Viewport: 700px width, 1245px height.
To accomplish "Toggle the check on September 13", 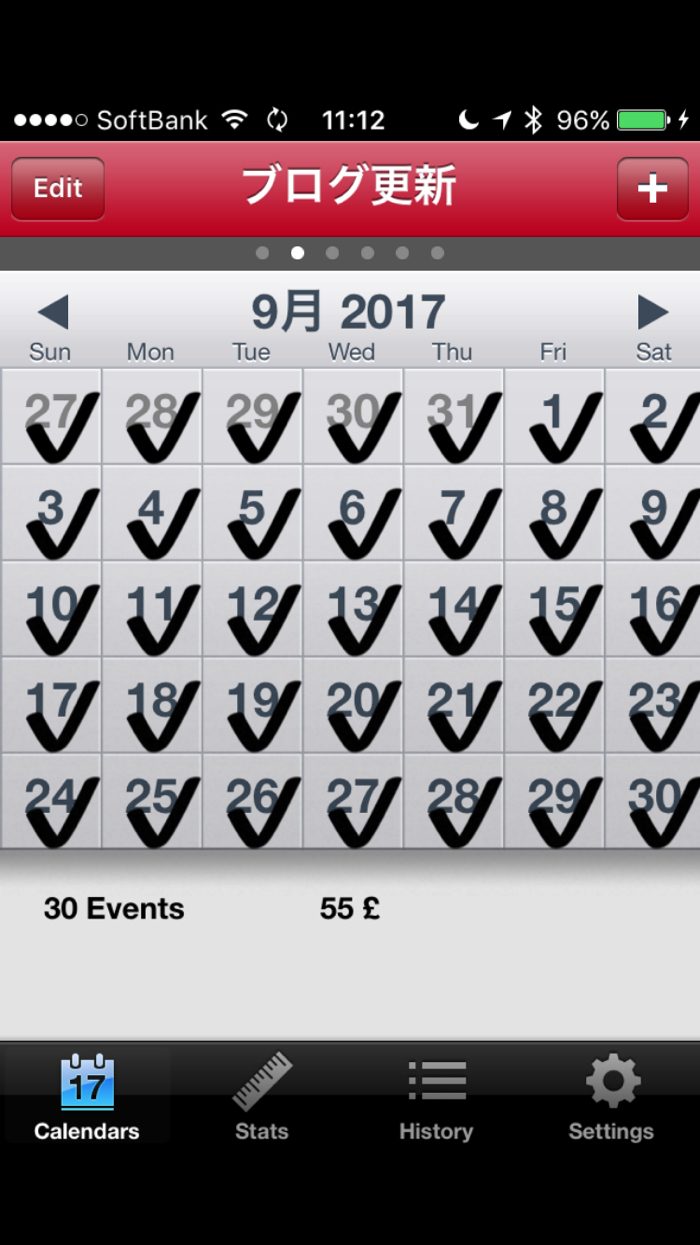I will [353, 609].
